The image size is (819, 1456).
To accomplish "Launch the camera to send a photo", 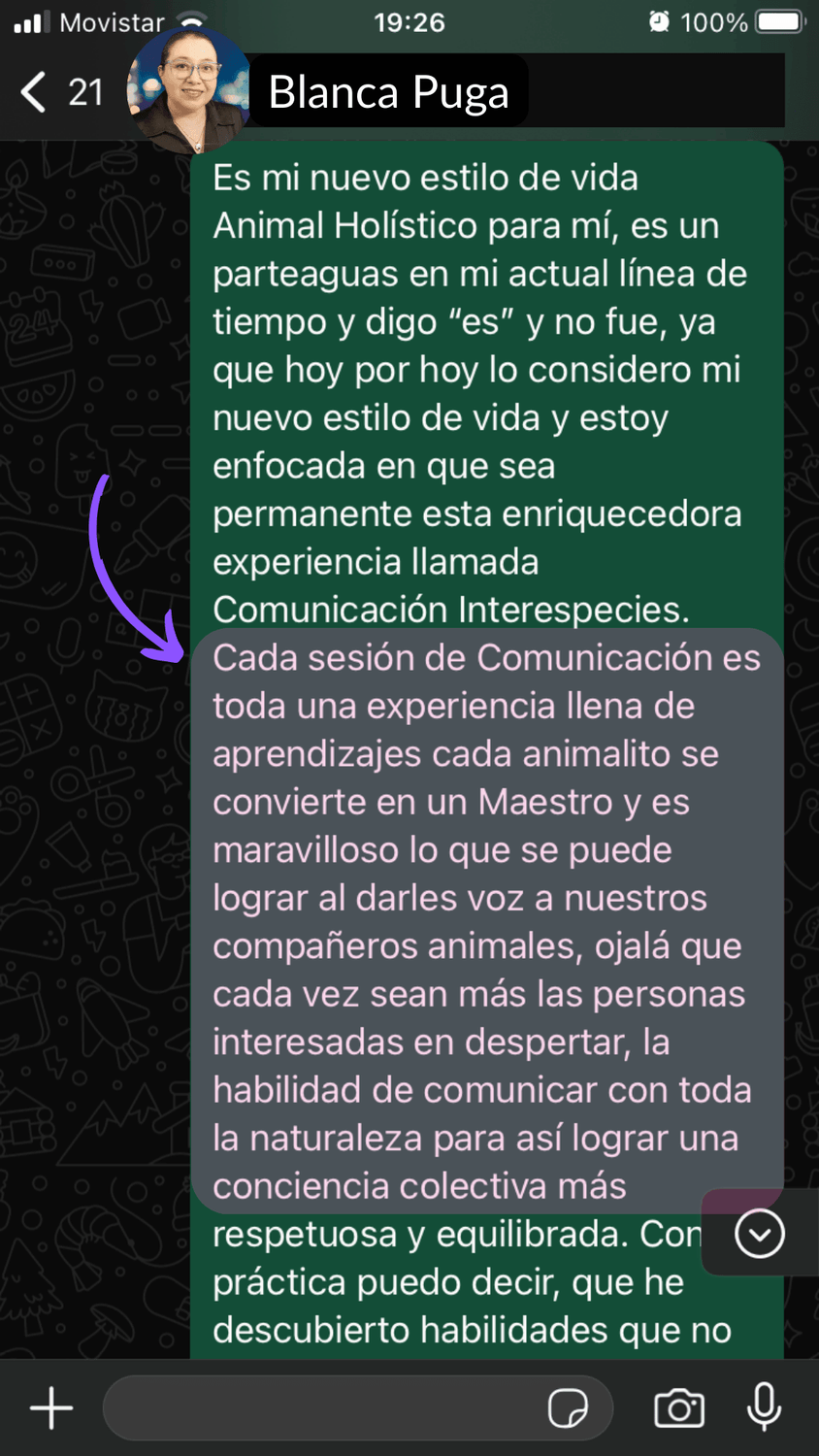I will [x=679, y=1407].
